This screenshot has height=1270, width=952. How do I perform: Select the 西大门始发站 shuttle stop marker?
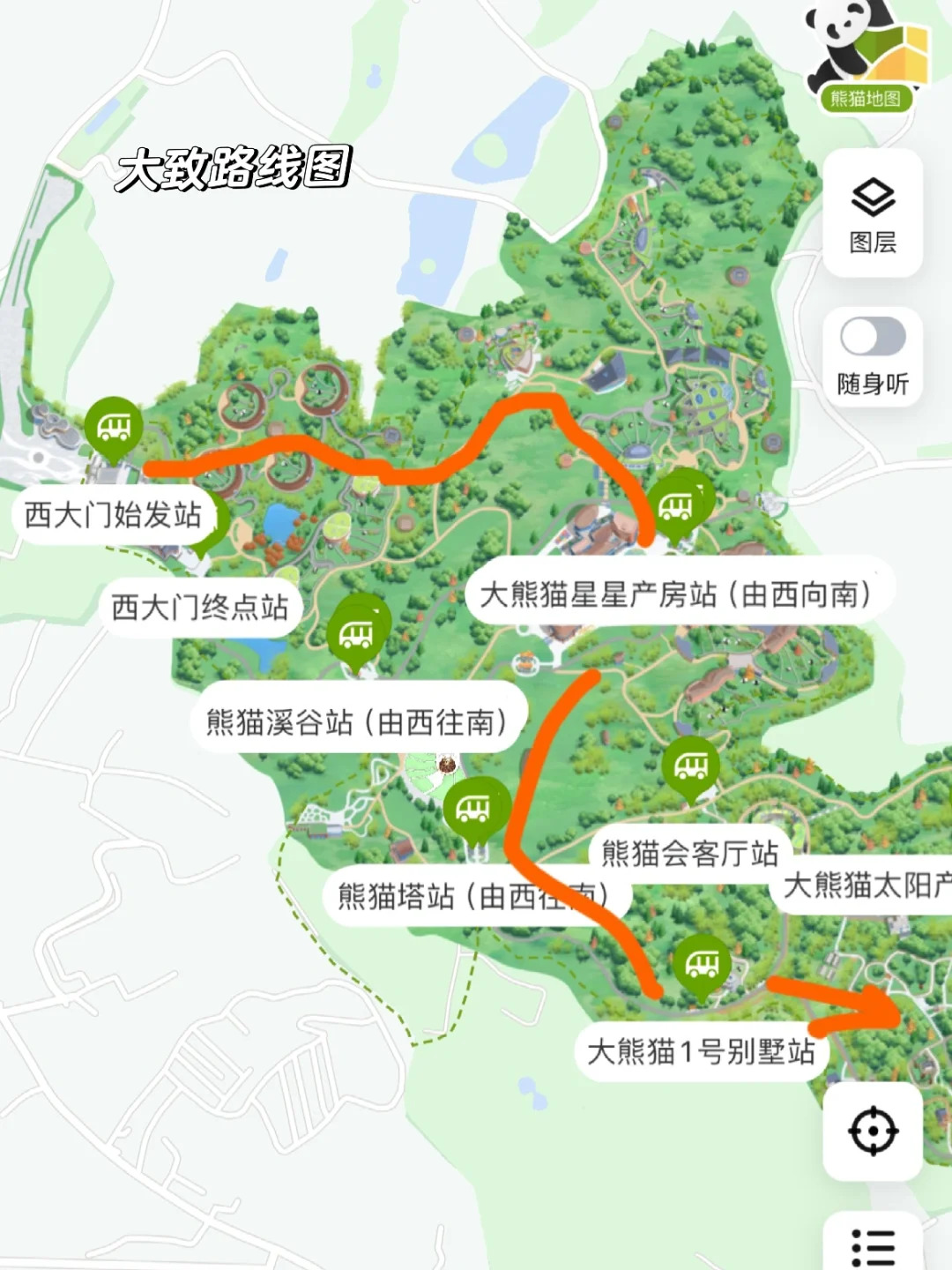(x=114, y=428)
